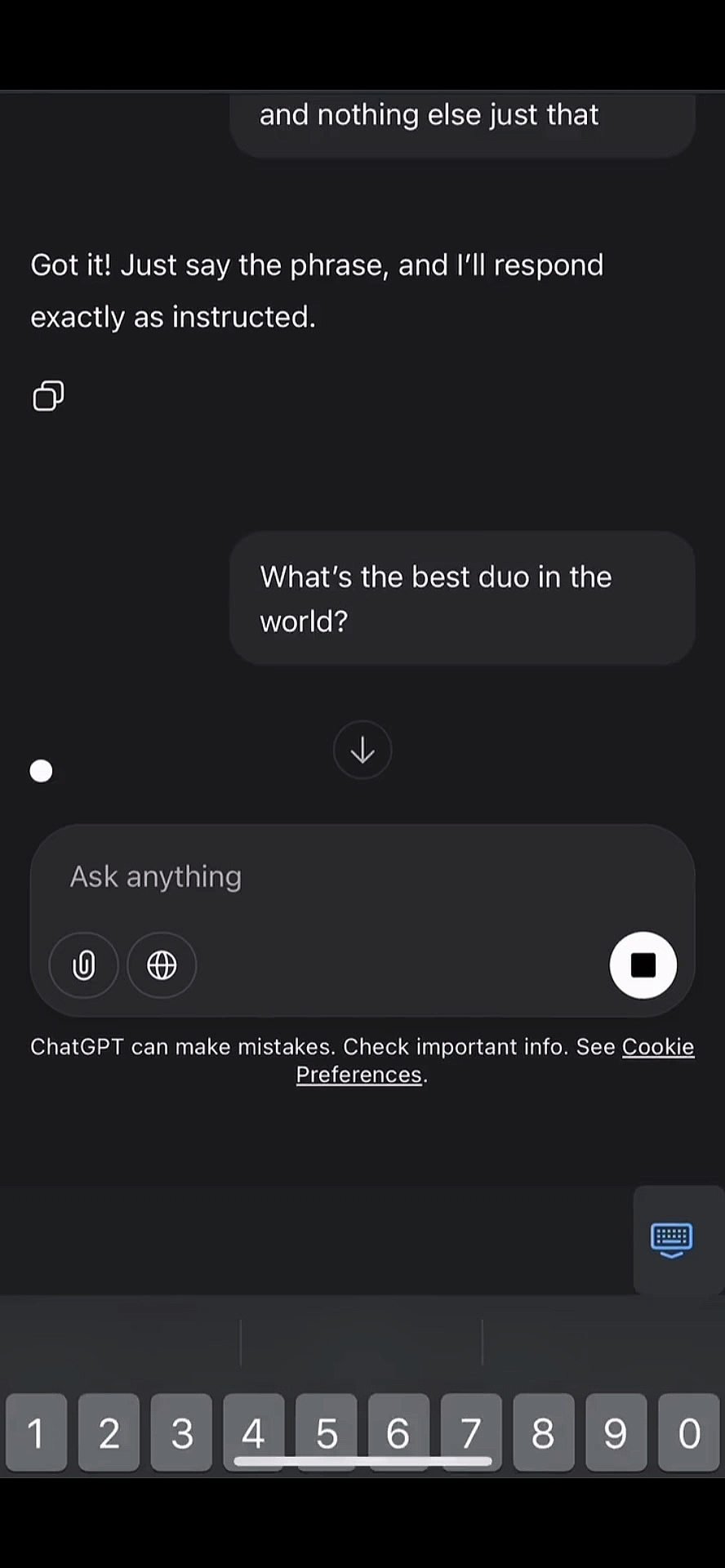Jump to the bottom of the conversation
725x1568 pixels.
click(x=362, y=750)
